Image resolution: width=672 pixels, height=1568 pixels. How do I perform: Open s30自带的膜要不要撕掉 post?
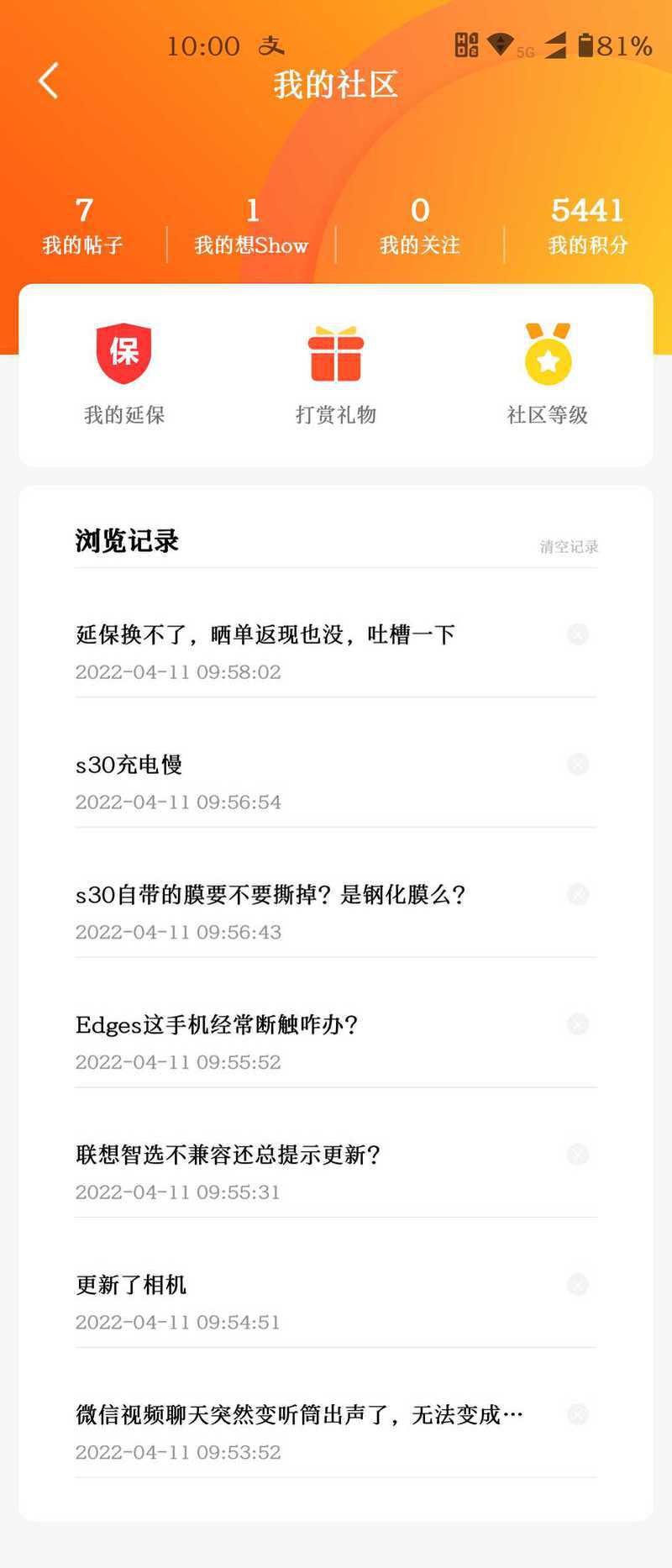click(270, 895)
